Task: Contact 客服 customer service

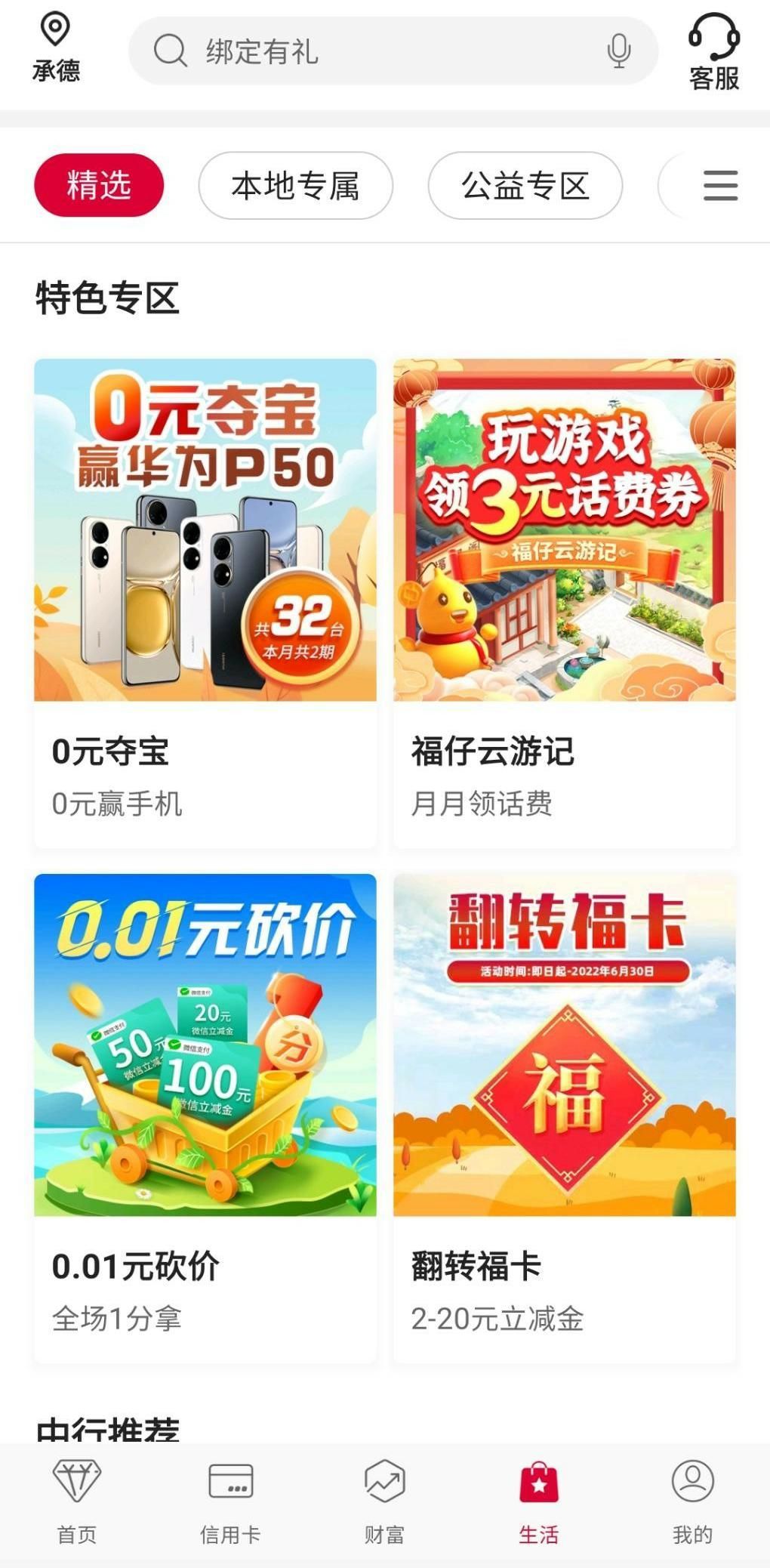Action: (x=713, y=51)
